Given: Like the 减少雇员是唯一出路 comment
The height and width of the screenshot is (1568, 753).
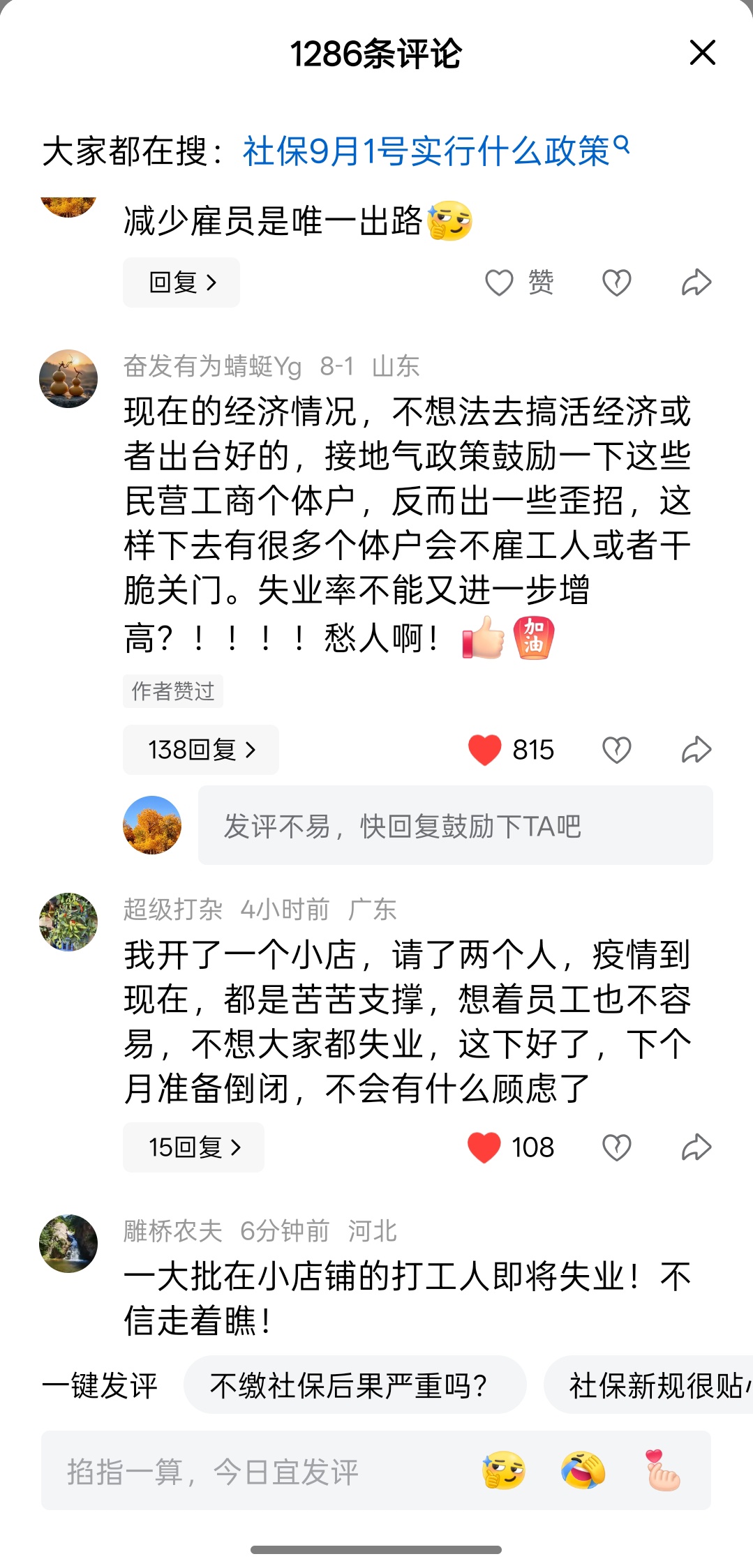Looking at the screenshot, I should point(500,282).
